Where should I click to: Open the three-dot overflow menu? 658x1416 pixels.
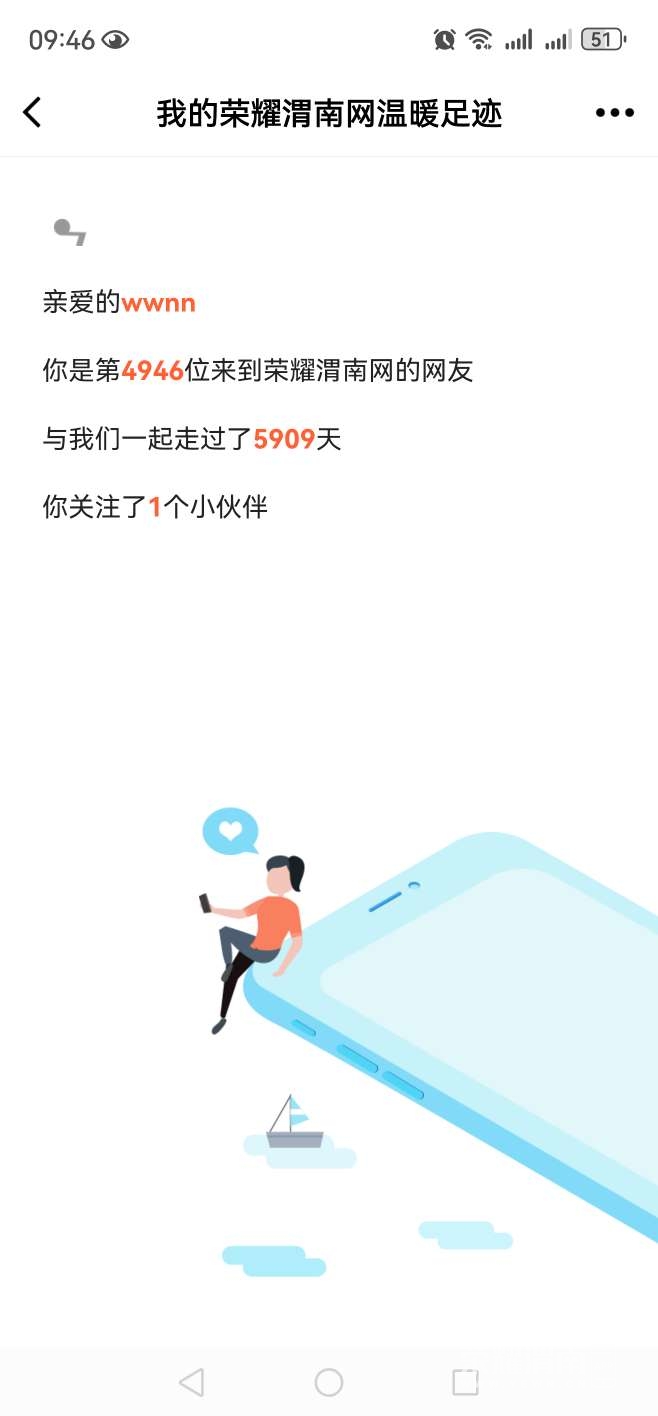[614, 113]
